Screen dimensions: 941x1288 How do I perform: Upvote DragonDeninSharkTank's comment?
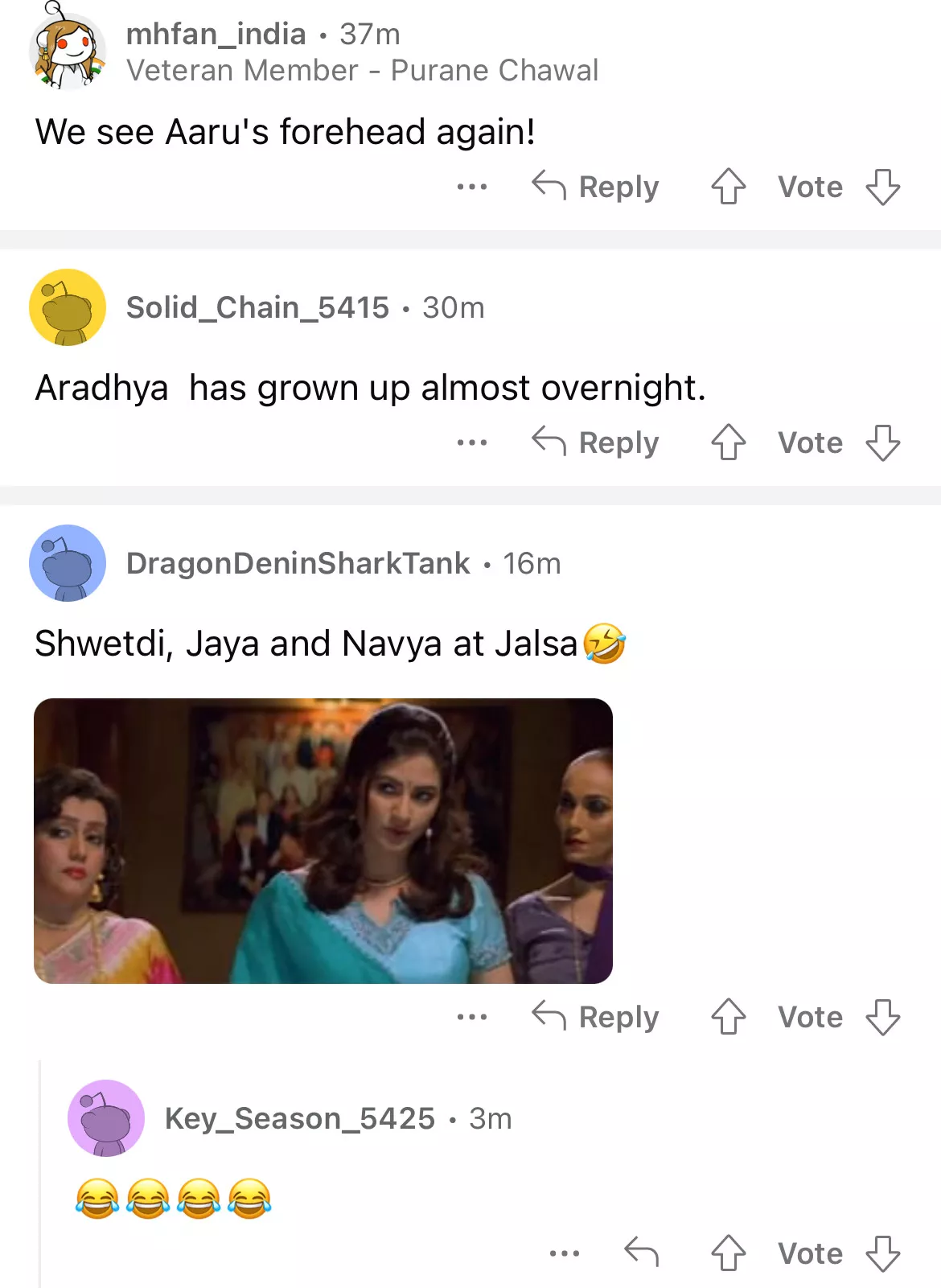click(729, 1017)
